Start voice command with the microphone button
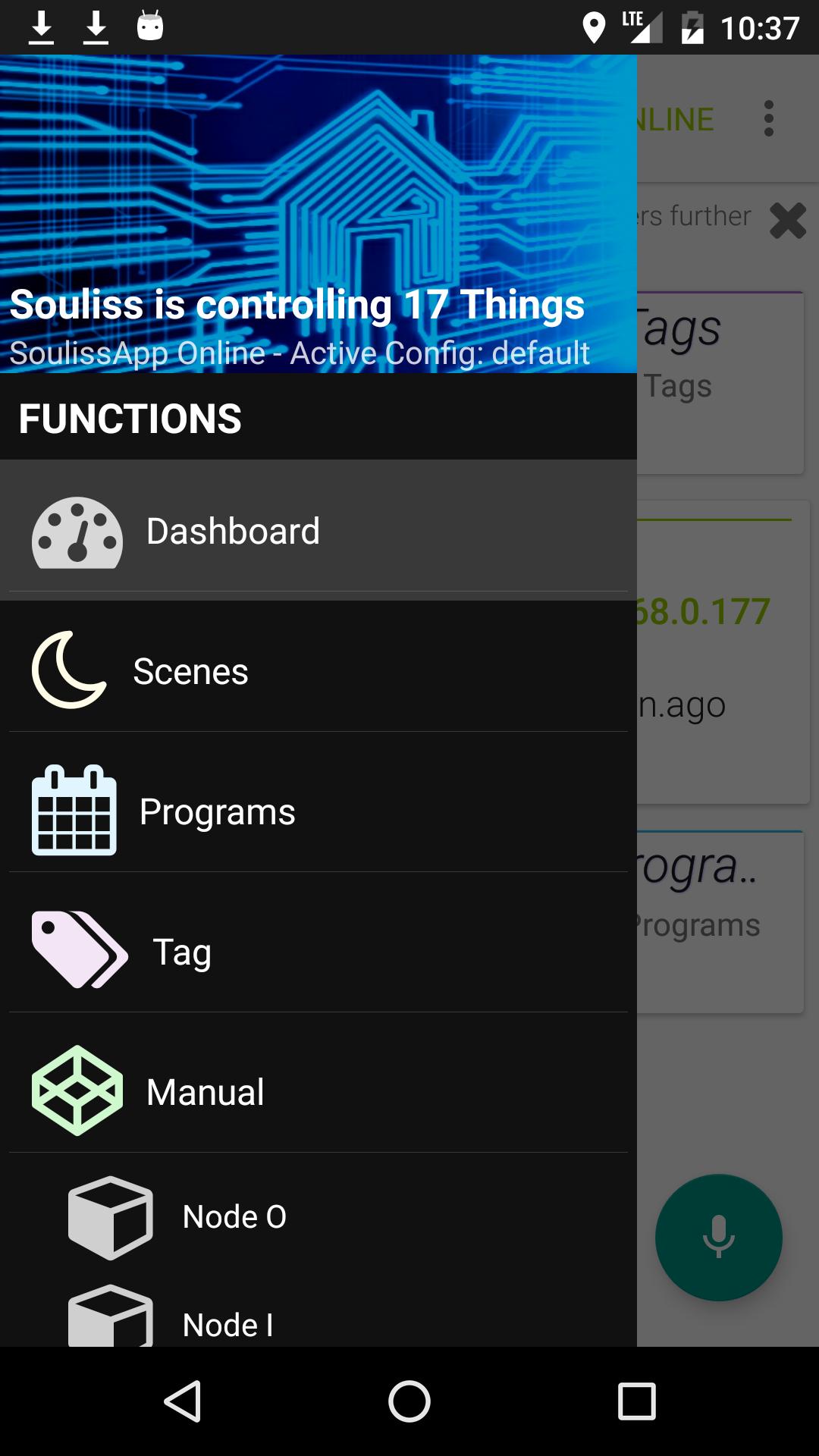819x1456 pixels. 718,1236
